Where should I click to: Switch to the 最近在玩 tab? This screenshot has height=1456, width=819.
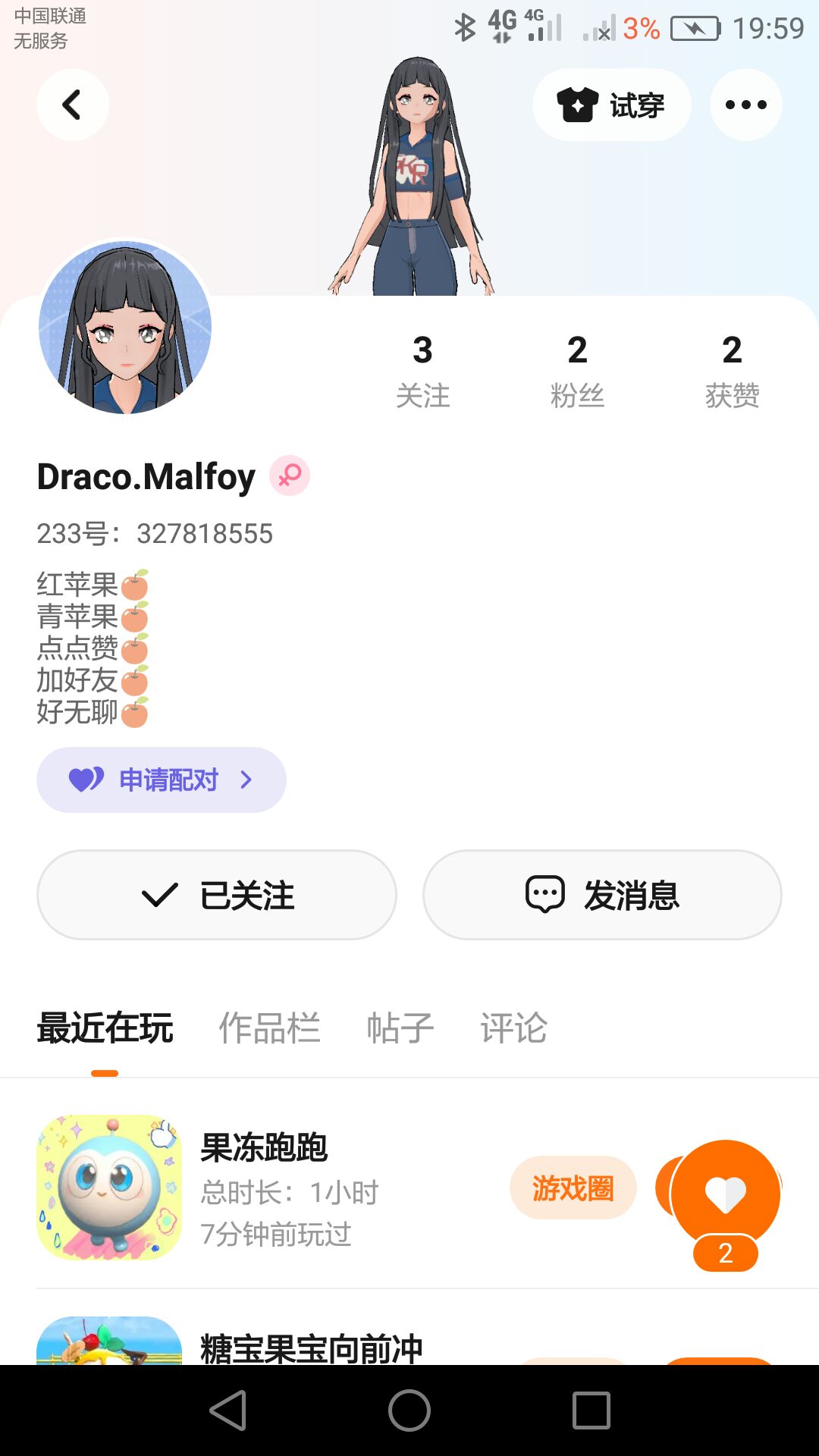click(105, 1028)
